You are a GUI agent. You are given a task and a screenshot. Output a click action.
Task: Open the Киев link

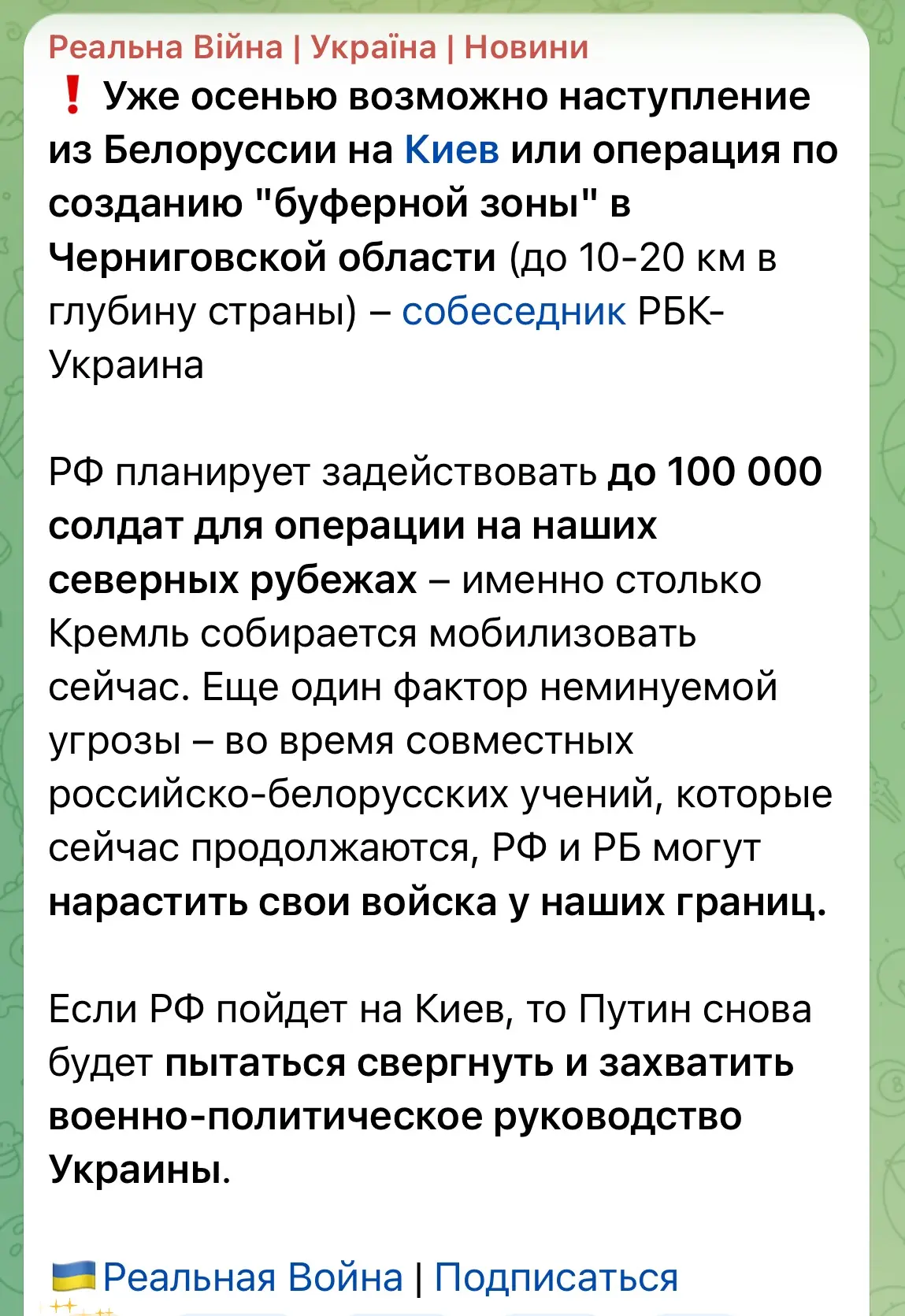click(x=451, y=150)
